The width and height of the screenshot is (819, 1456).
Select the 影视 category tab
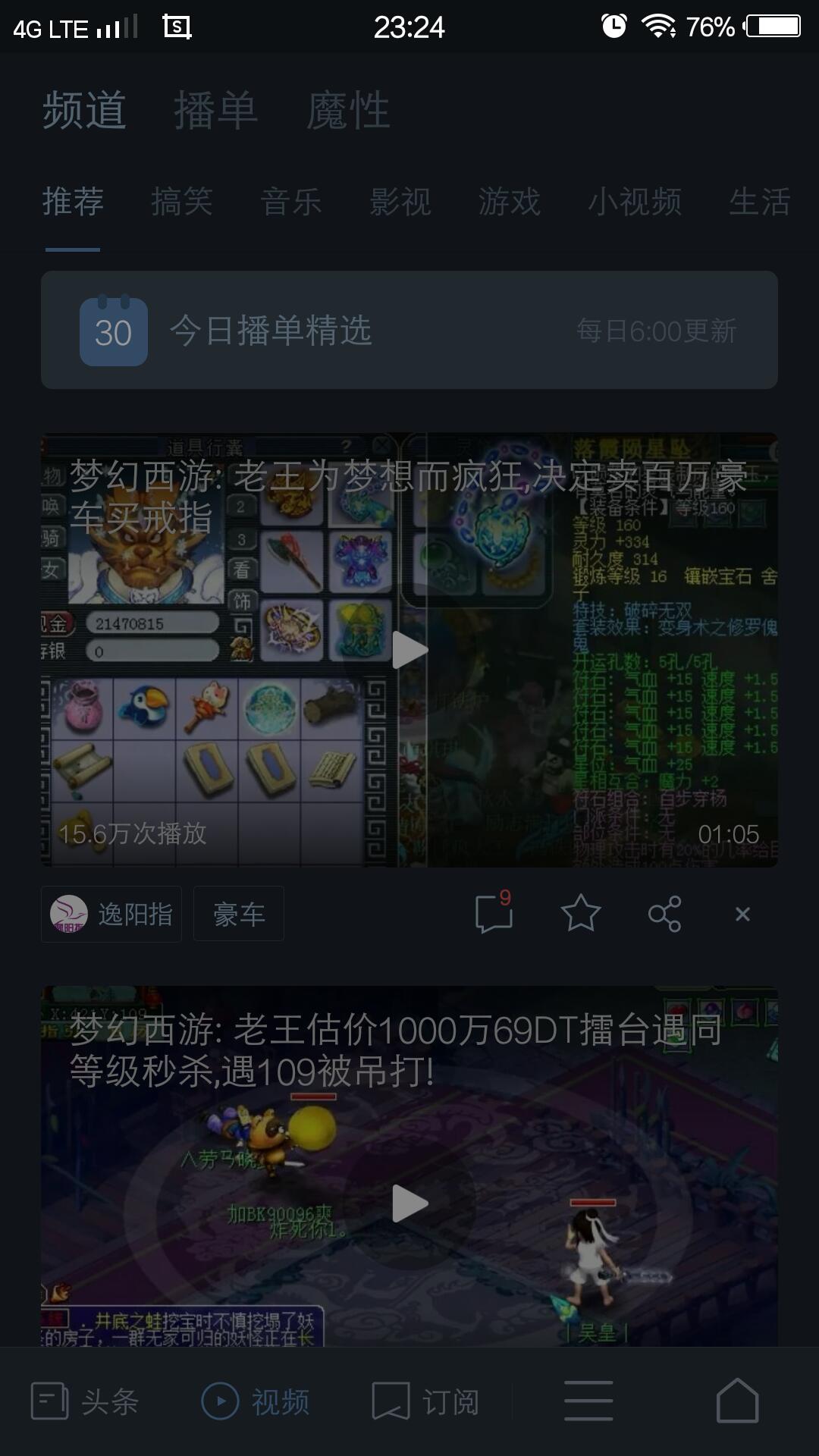click(400, 202)
